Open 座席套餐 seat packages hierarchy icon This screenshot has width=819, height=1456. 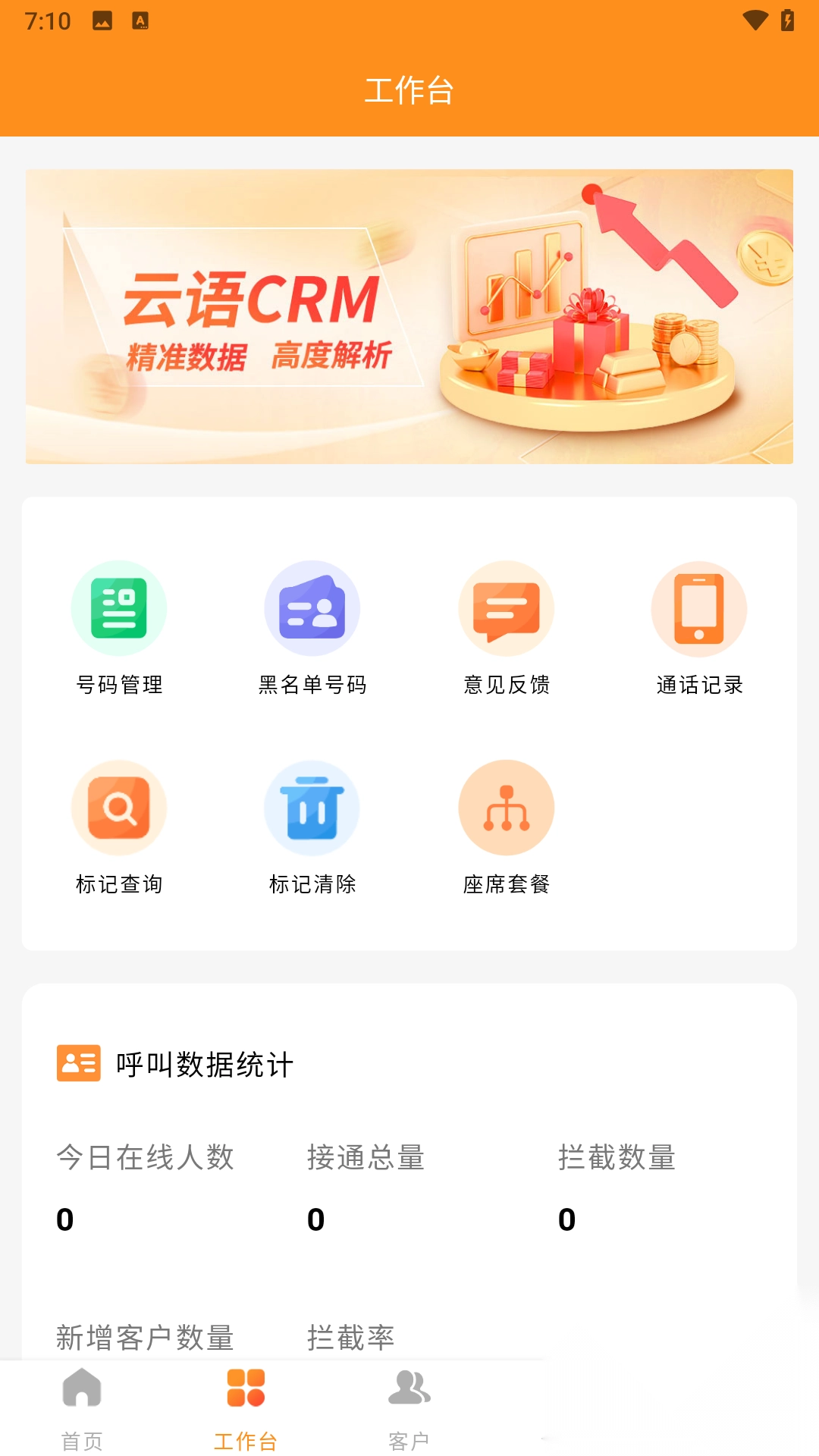coord(507,808)
